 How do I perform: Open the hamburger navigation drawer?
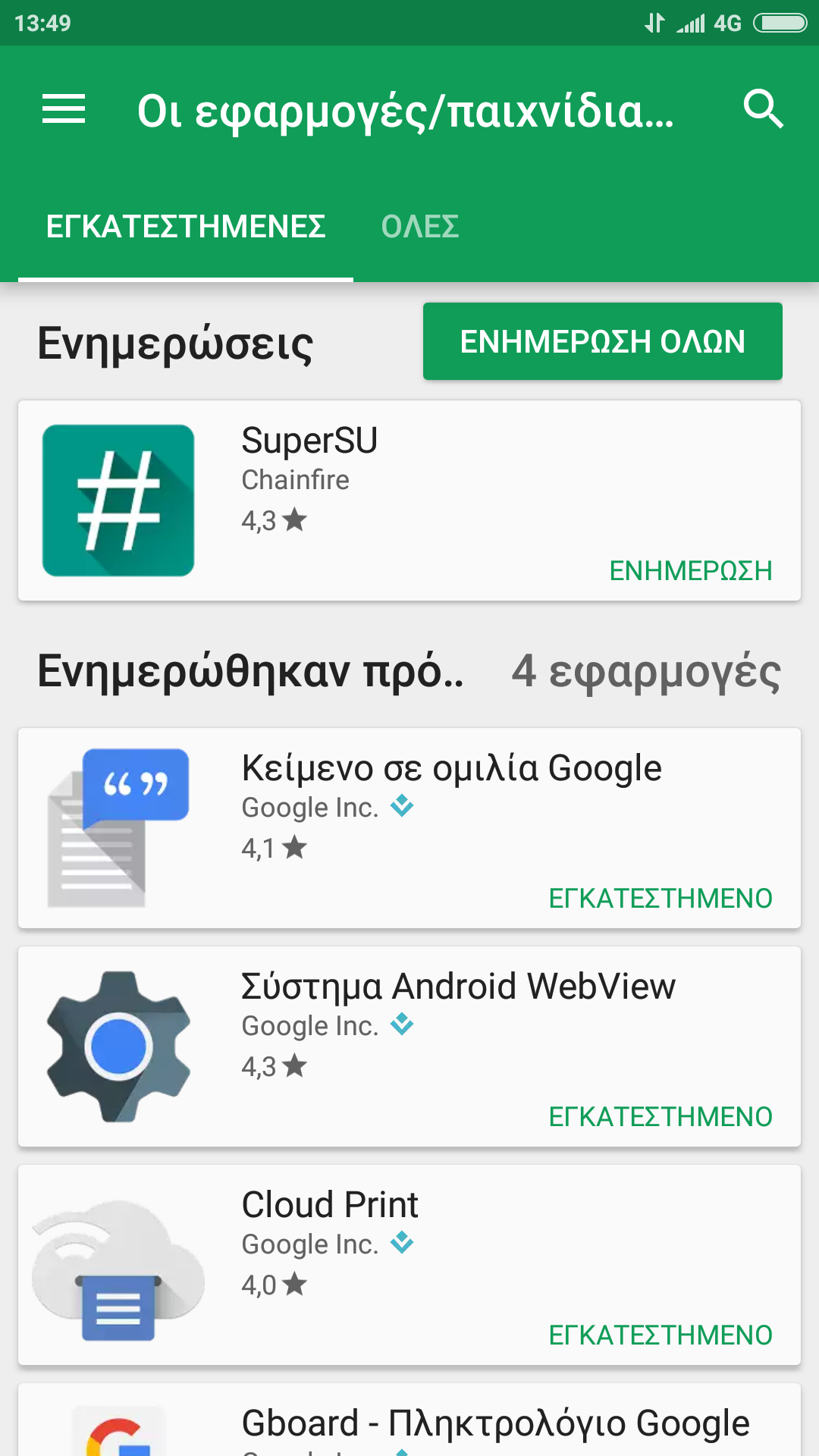64,109
